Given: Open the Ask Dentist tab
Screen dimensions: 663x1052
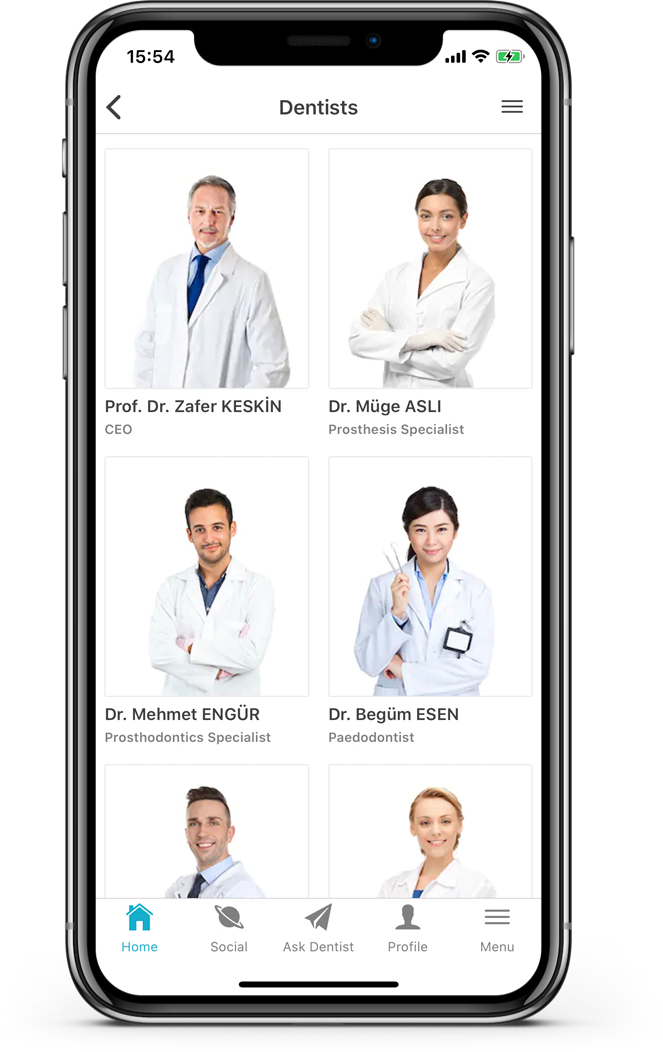Looking at the screenshot, I should (318, 928).
